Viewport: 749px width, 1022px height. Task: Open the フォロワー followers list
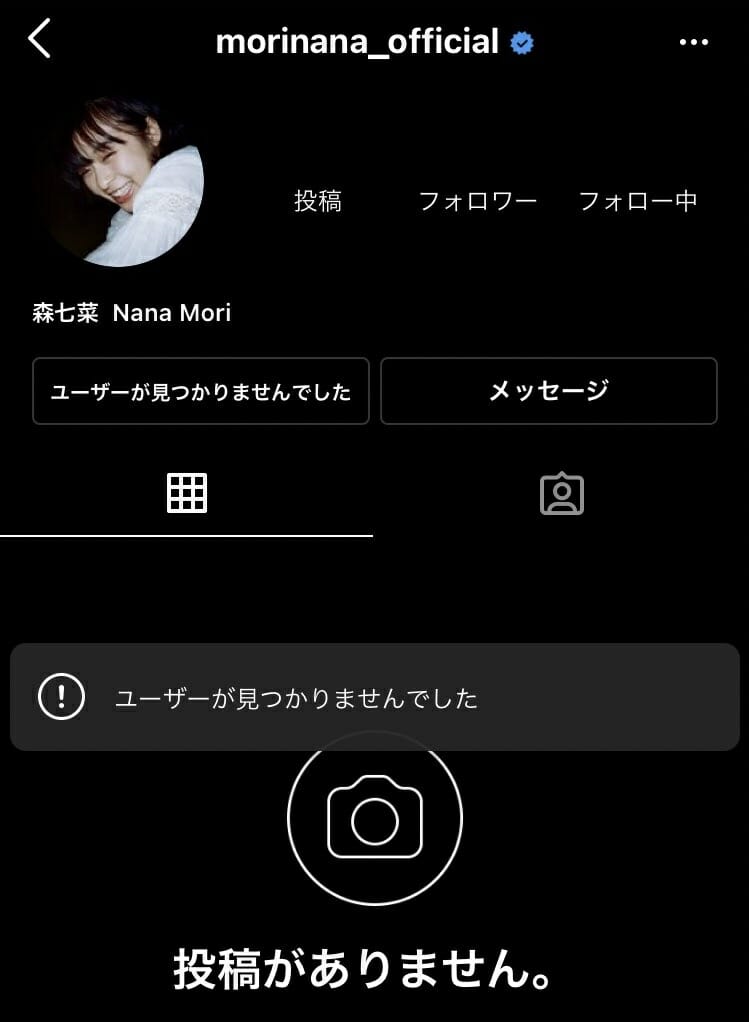tap(477, 201)
